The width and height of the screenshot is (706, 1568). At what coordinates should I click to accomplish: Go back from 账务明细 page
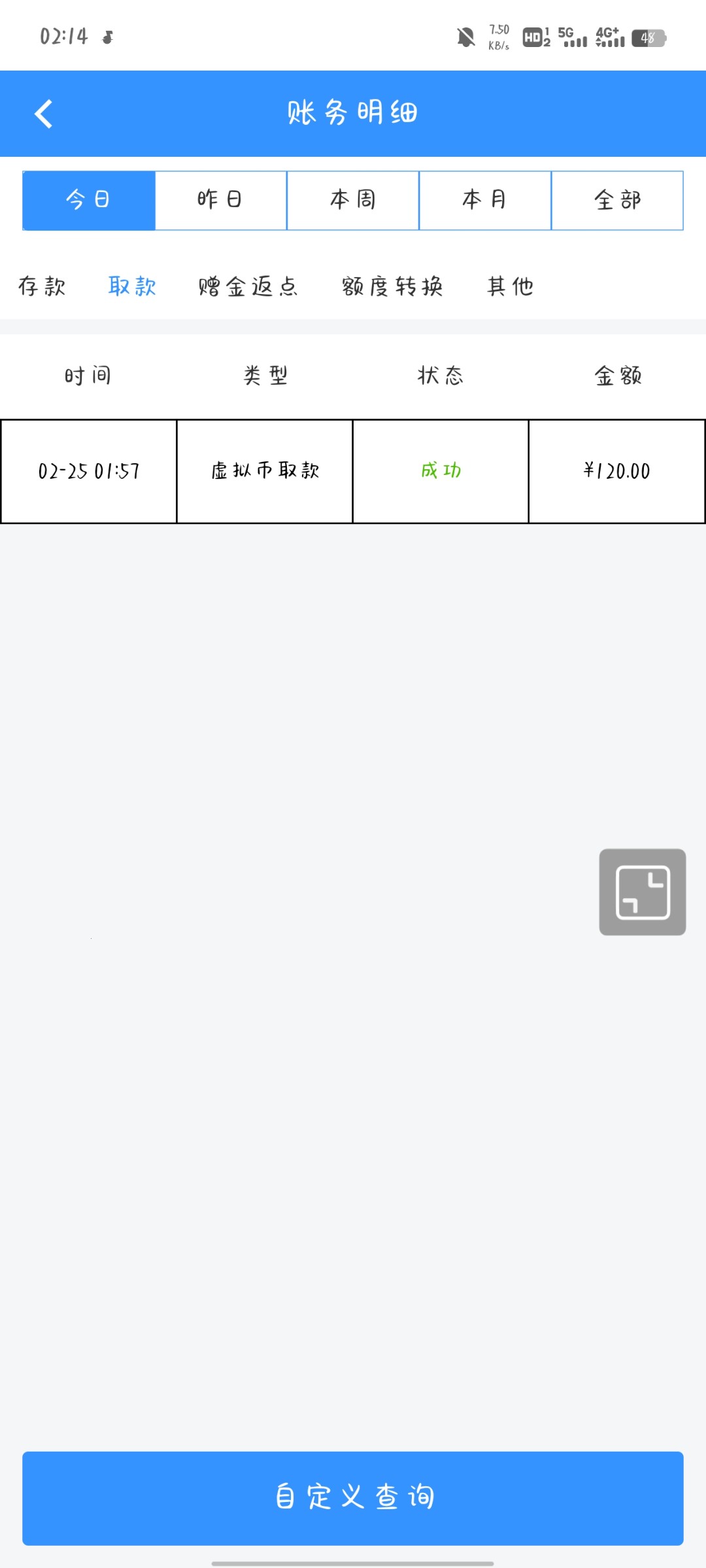point(43,114)
